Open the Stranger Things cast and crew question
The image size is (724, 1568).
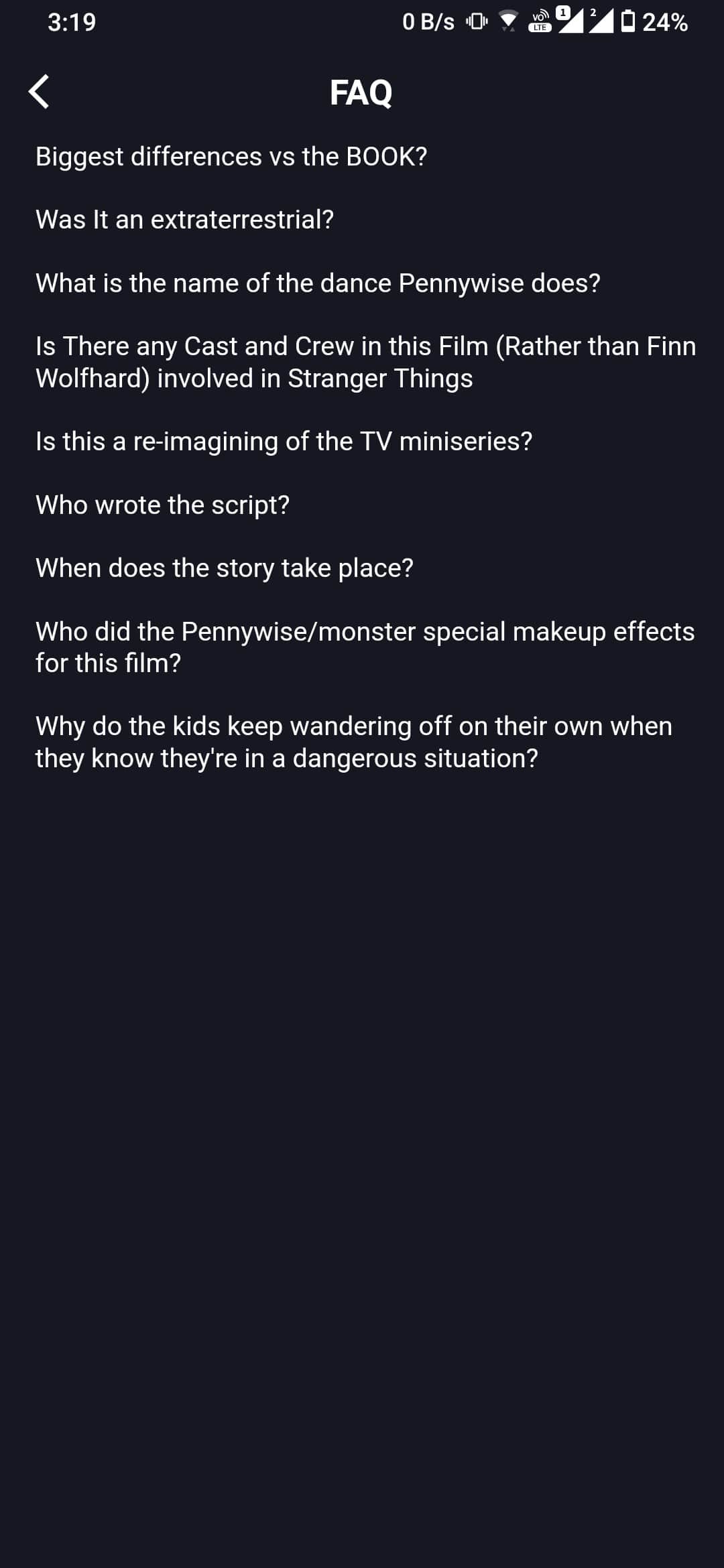coord(365,363)
